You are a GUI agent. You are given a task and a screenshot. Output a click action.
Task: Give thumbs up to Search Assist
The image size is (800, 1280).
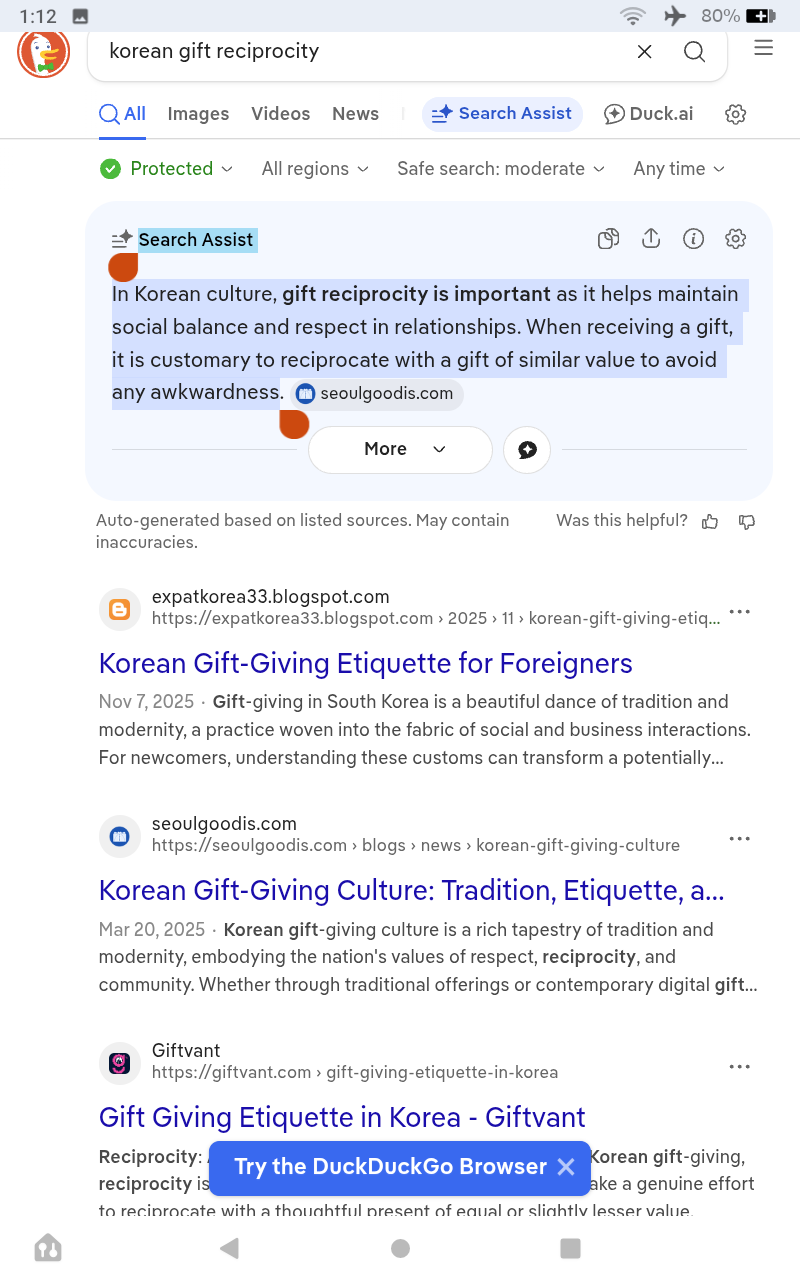click(x=710, y=521)
